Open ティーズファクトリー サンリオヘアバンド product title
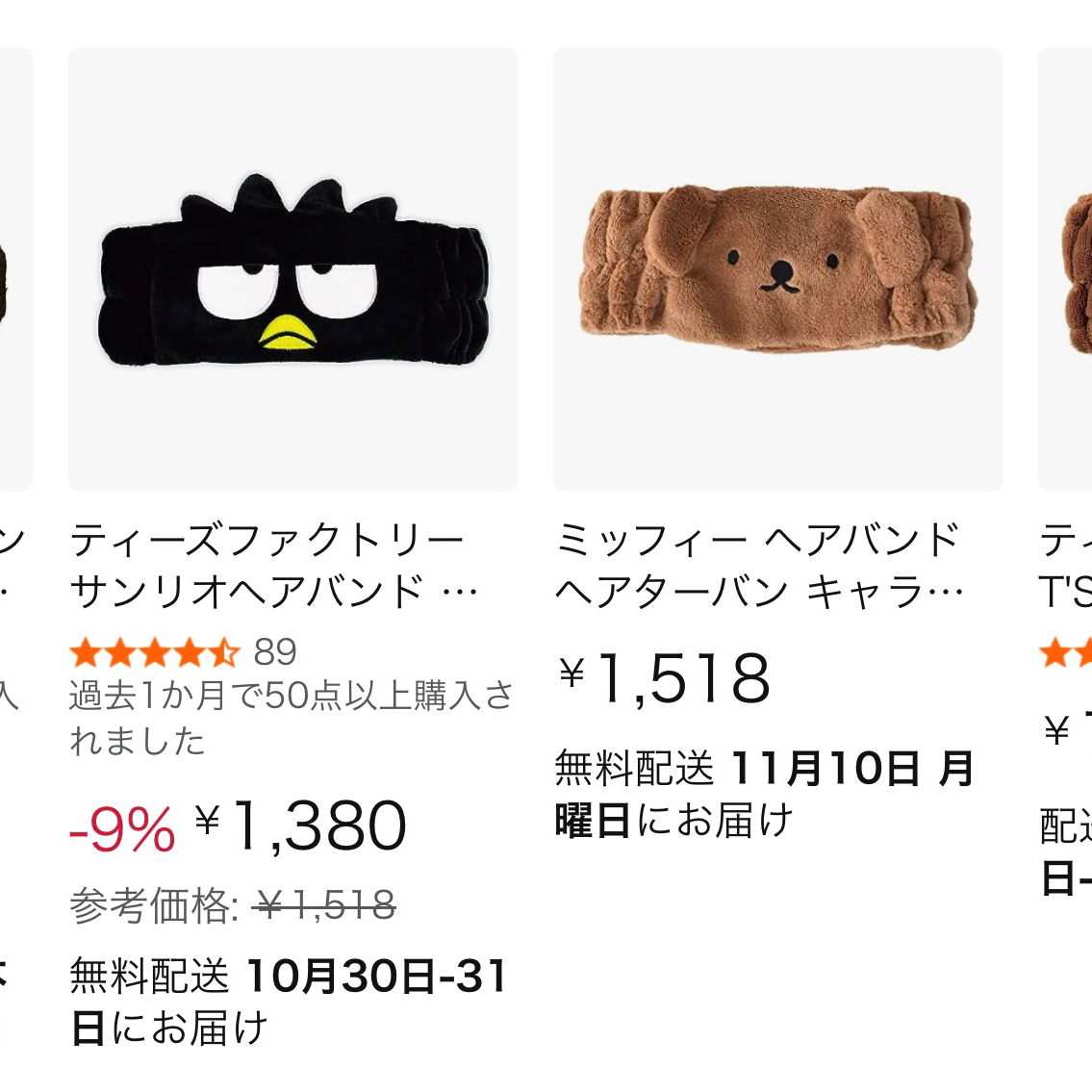Screen dimensions: 1092x1092 click(x=274, y=566)
